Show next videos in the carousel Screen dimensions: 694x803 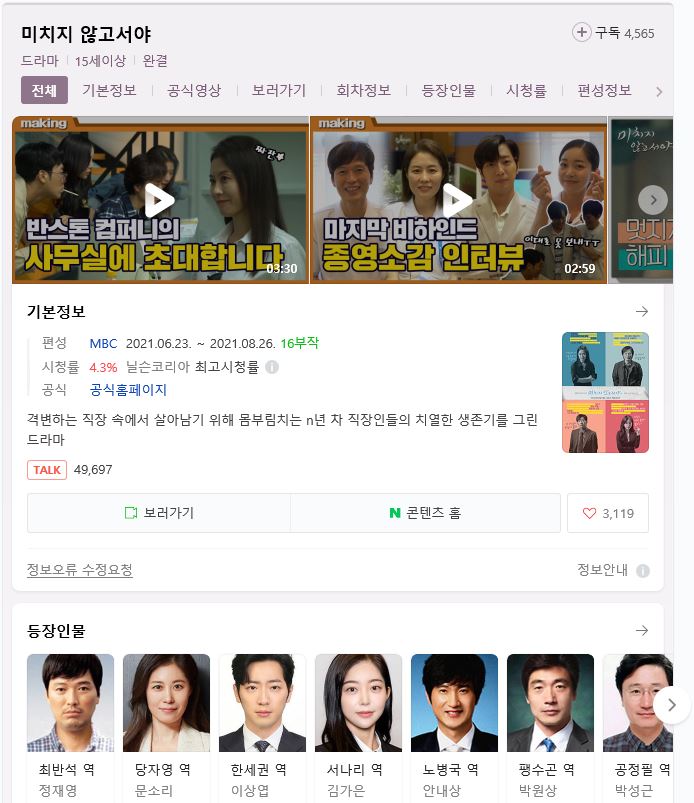coord(652,200)
